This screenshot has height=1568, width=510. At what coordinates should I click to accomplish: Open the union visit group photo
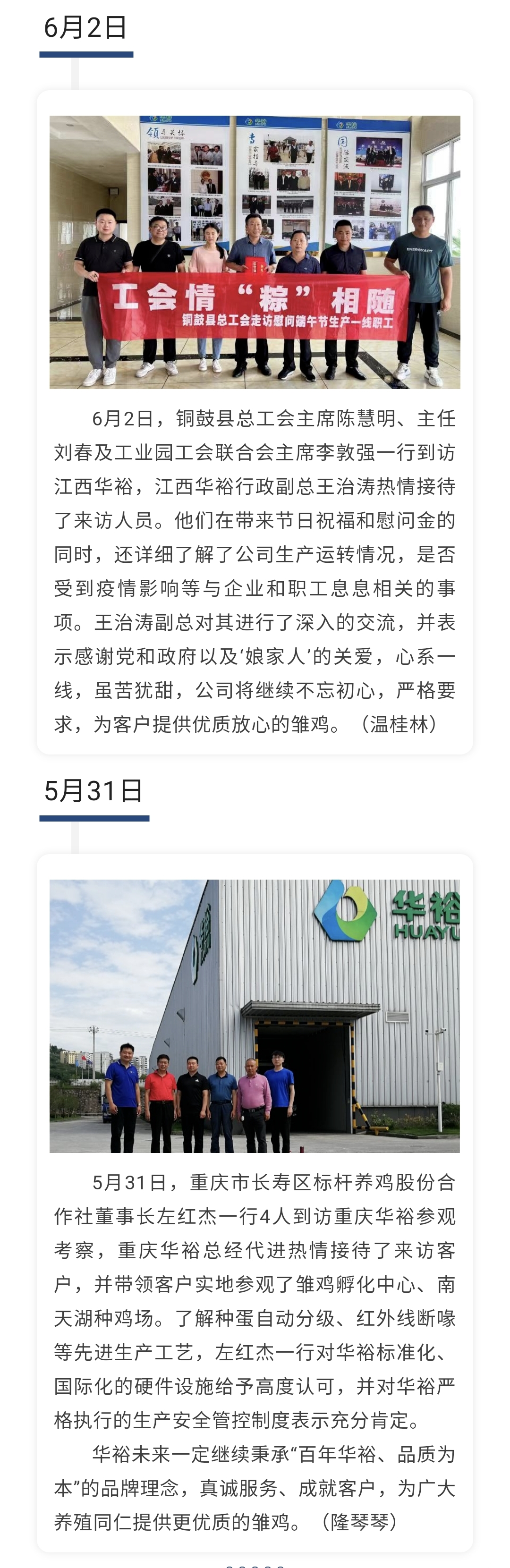(255, 252)
